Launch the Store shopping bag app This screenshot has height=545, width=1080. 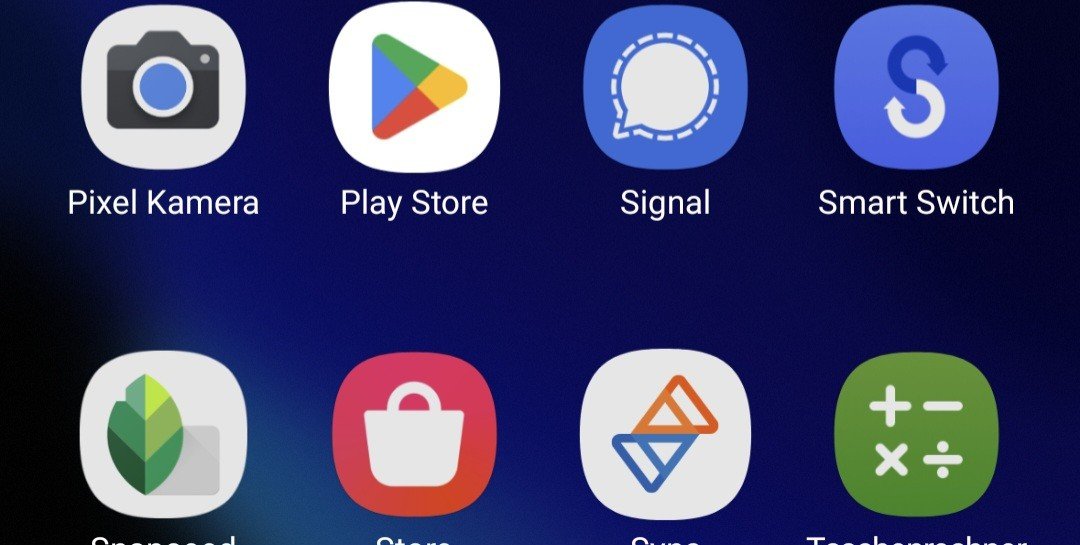click(x=414, y=435)
